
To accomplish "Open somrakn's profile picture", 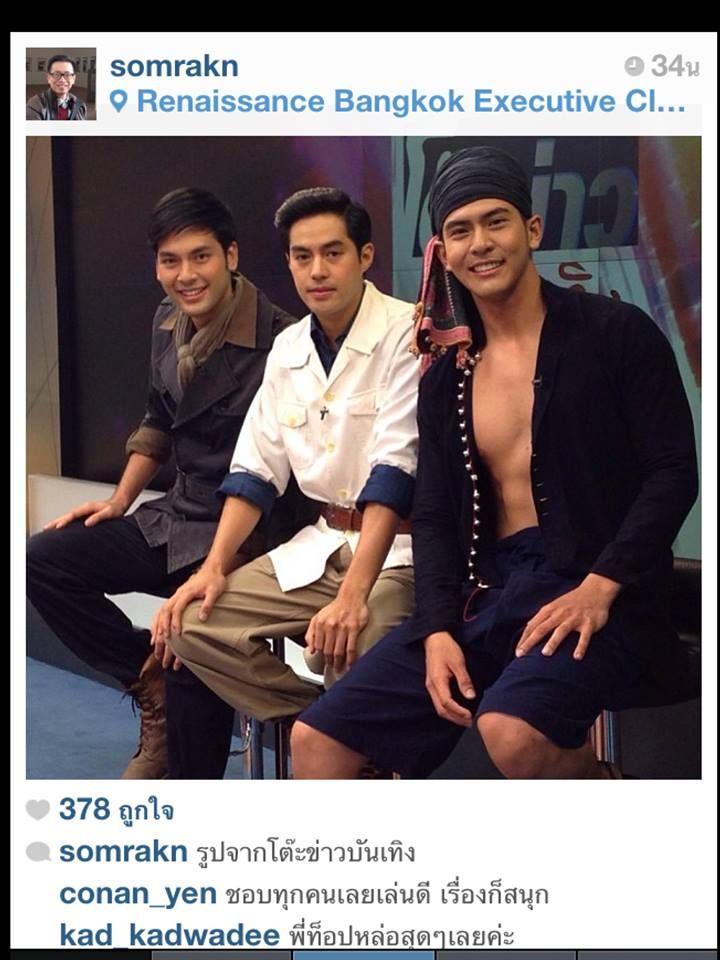I will (61, 84).
